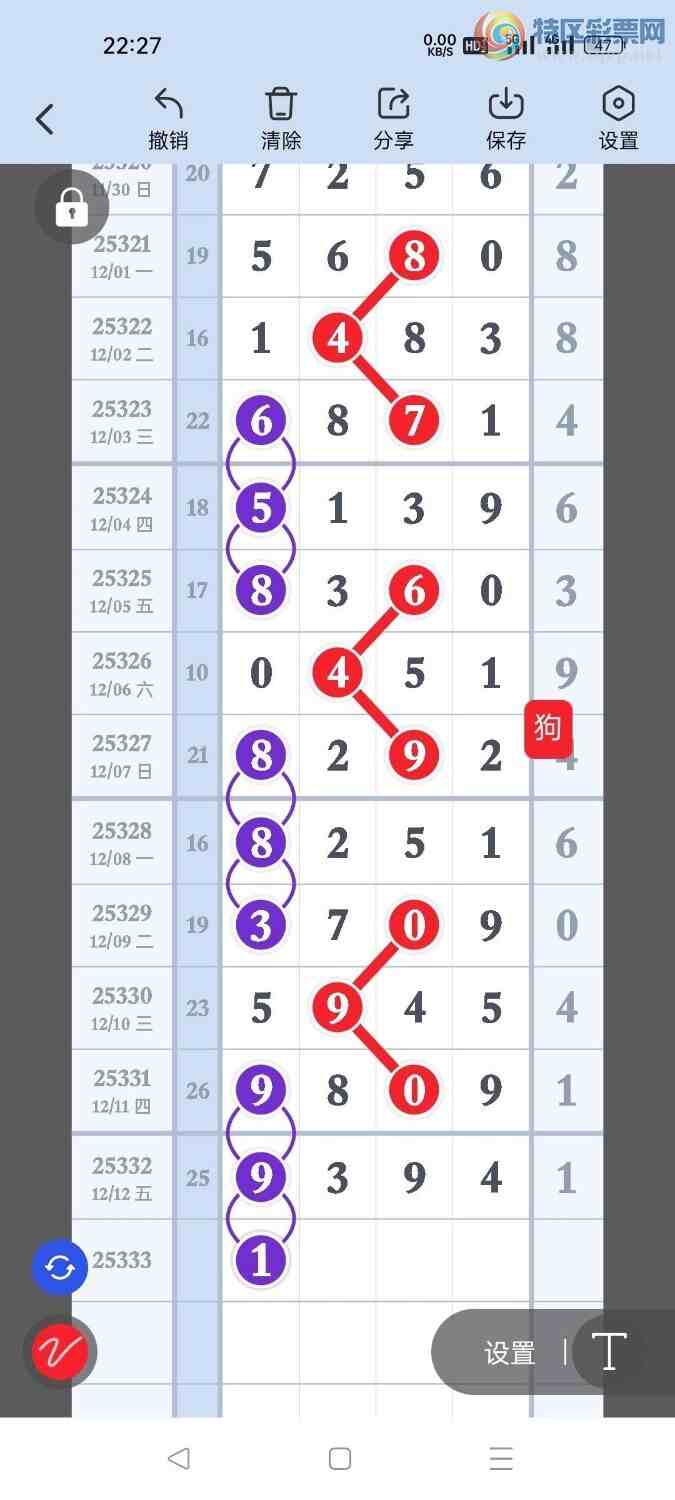
Task: Open 设置 in the top toolbar
Action: 618,119
